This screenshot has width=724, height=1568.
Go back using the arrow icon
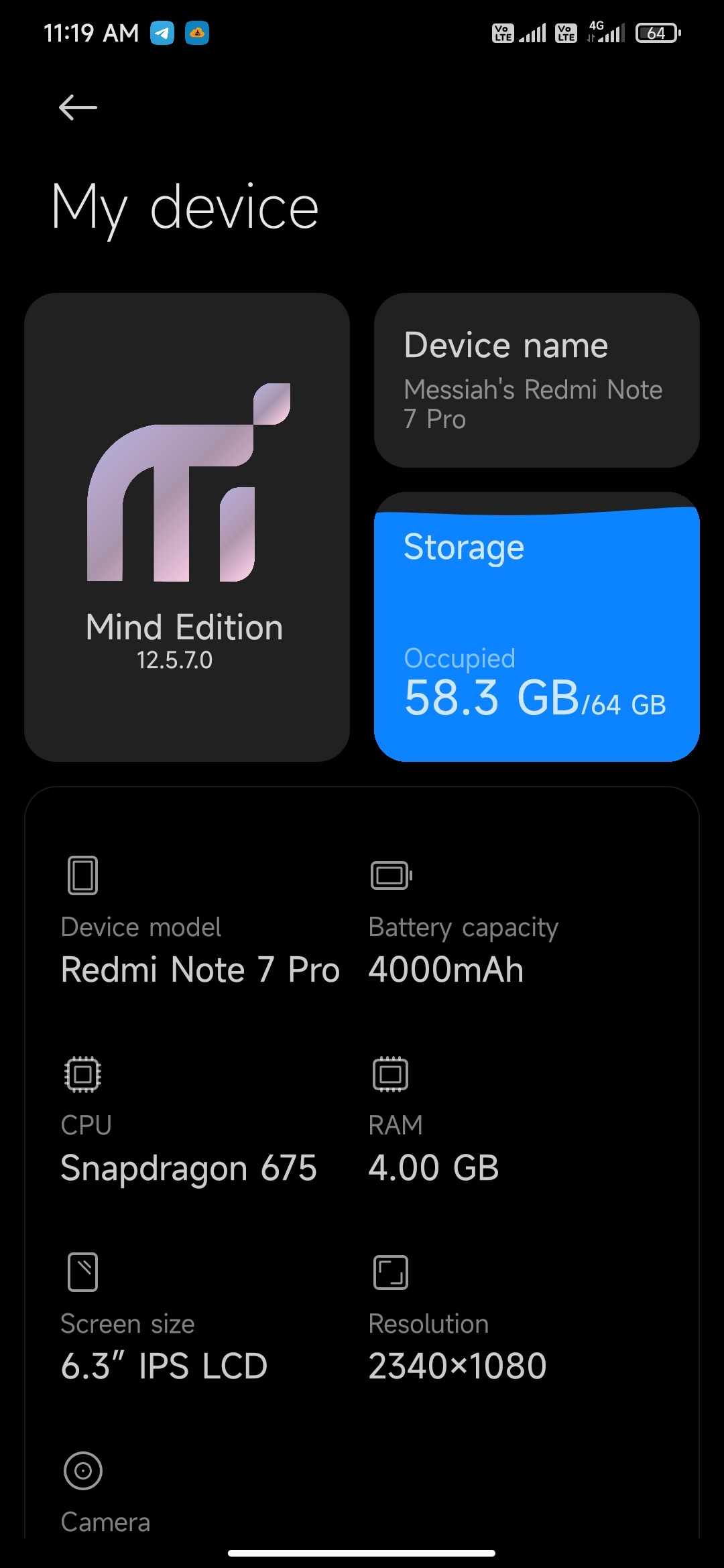click(78, 107)
